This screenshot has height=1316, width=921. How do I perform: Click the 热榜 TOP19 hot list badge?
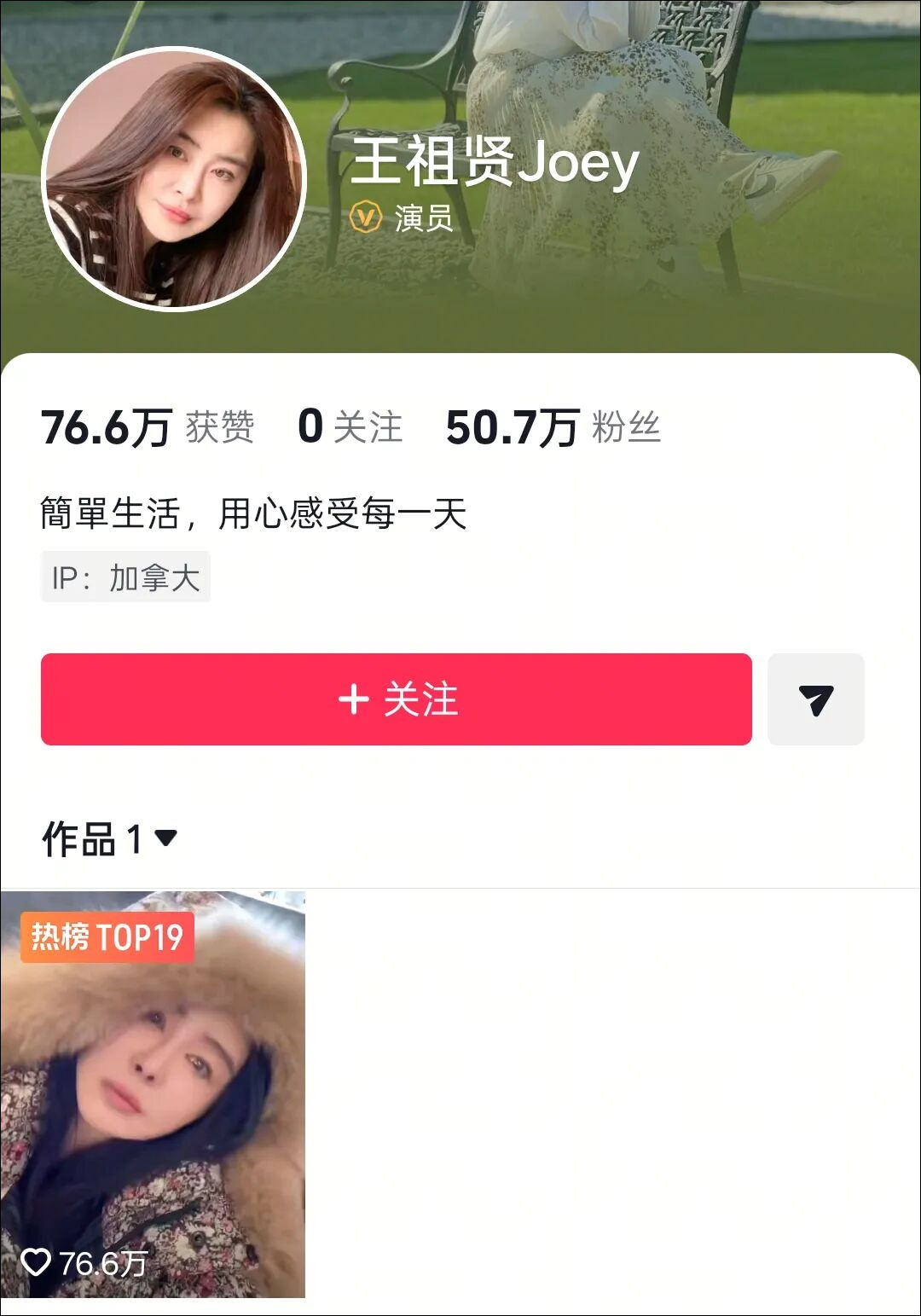click(107, 936)
